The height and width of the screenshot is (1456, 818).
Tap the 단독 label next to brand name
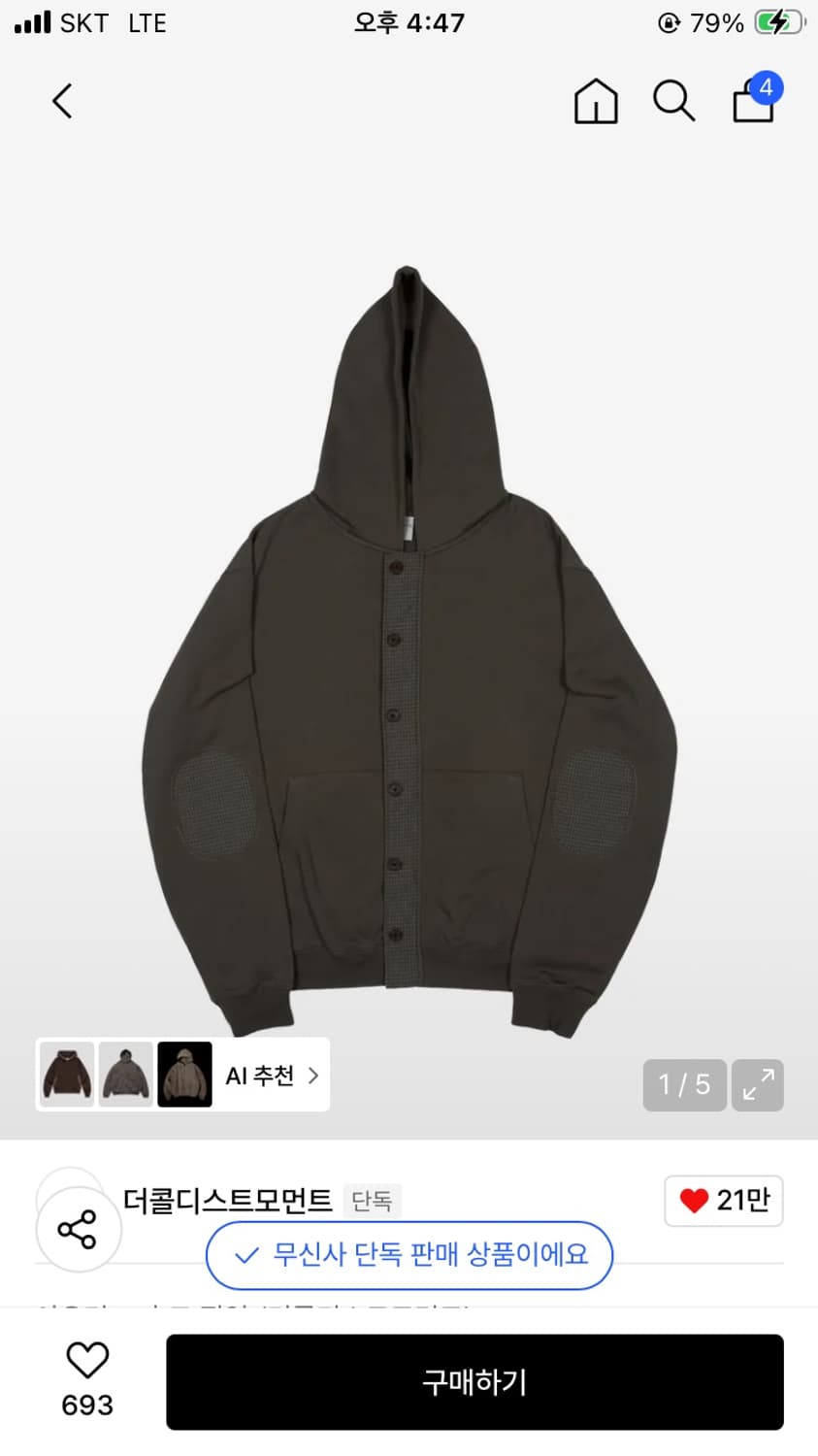click(373, 1202)
